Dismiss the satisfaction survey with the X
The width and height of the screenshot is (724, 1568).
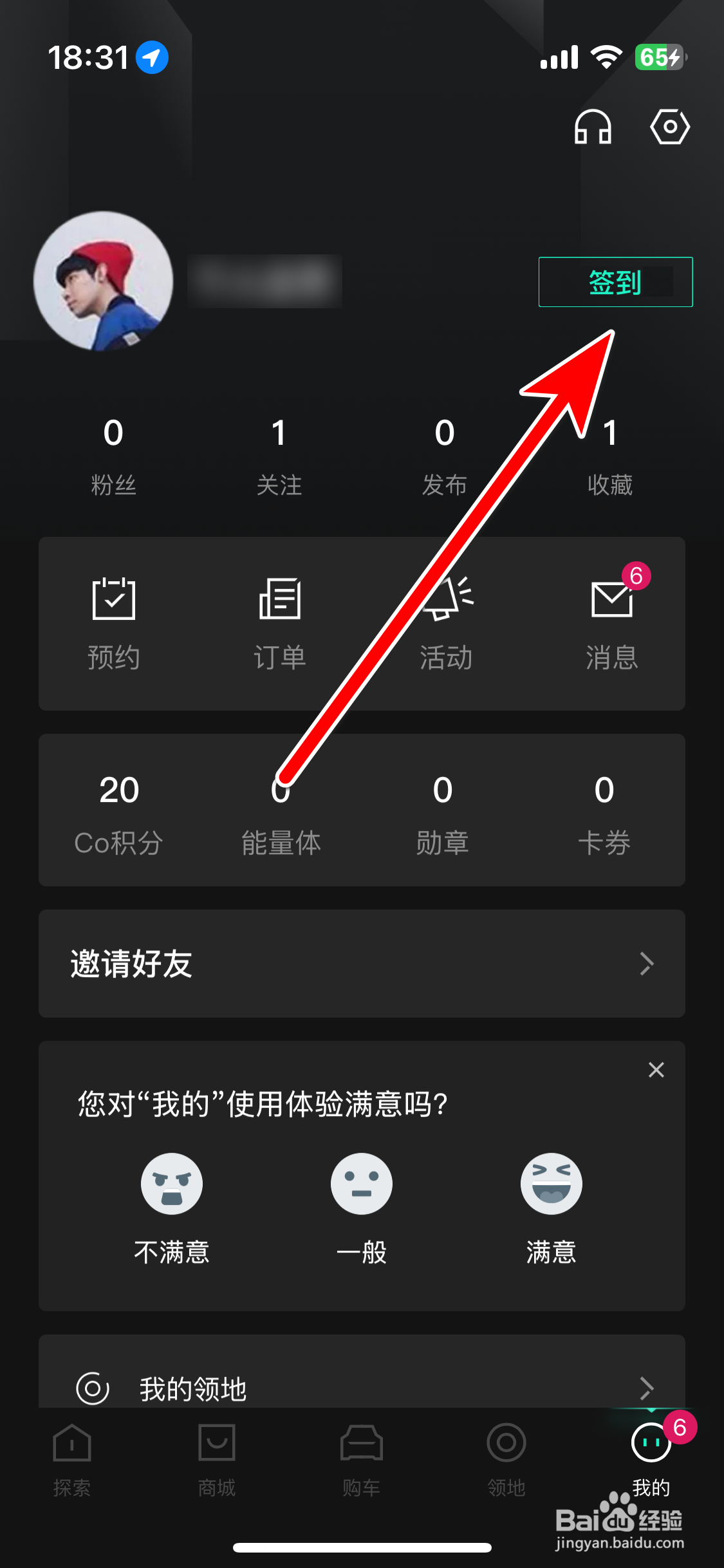coord(656,1070)
